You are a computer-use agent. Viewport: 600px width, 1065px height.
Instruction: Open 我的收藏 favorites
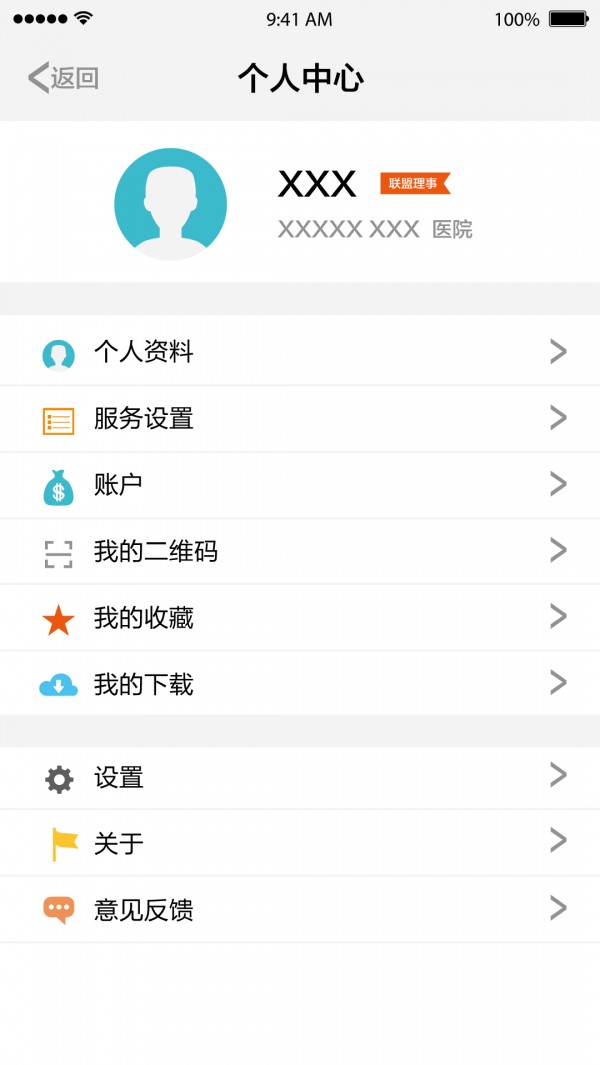click(300, 618)
